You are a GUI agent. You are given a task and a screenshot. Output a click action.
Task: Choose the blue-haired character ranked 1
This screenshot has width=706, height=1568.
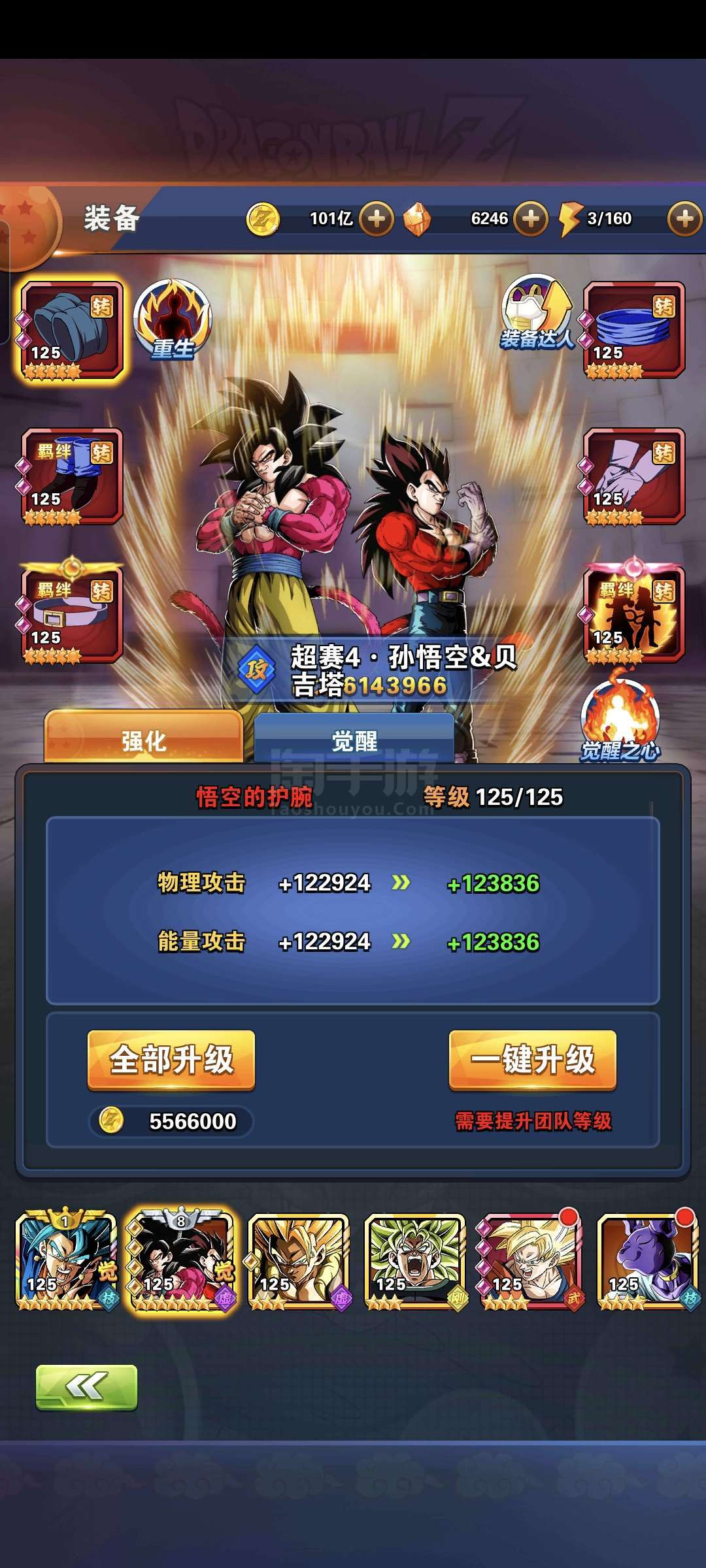pos(67,1261)
